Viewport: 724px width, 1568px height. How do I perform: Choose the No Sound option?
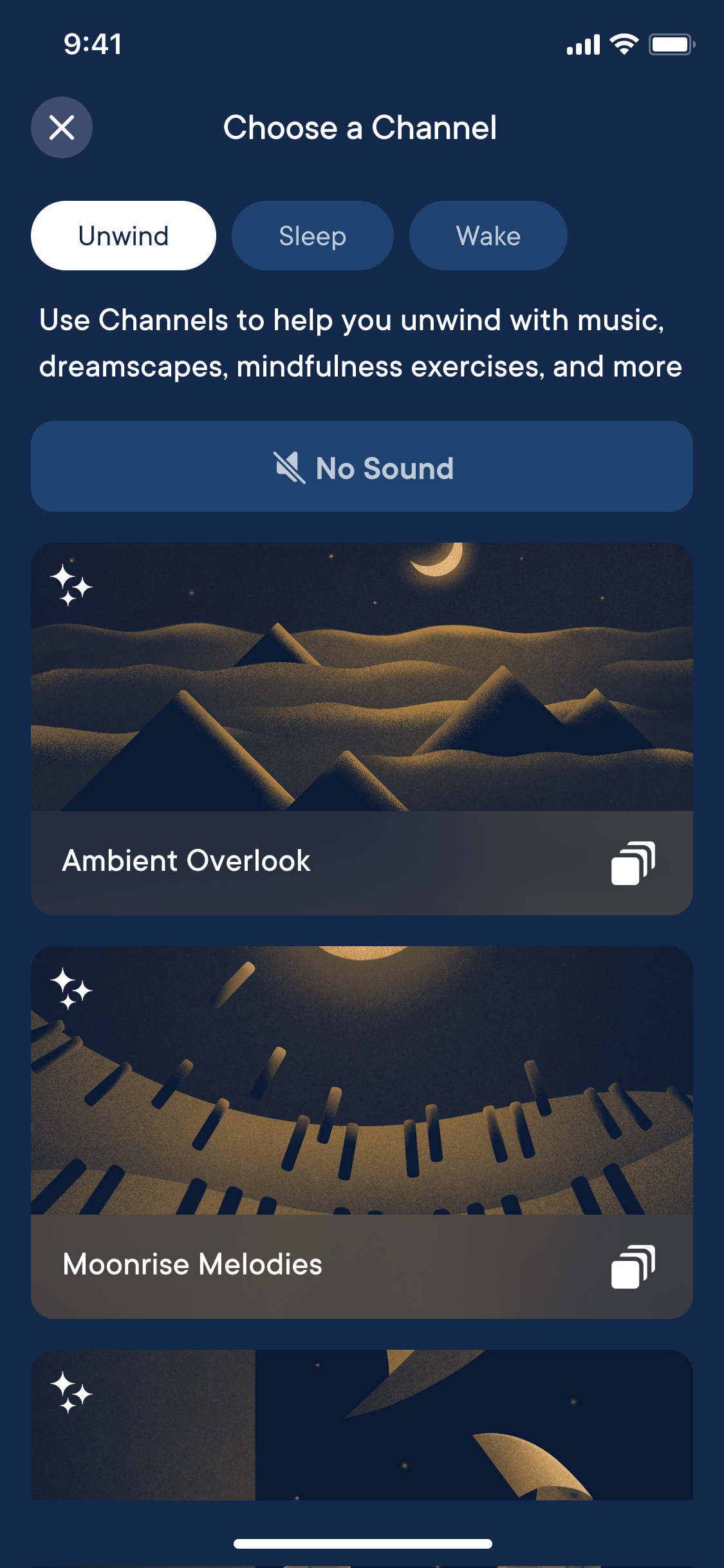[x=362, y=467]
